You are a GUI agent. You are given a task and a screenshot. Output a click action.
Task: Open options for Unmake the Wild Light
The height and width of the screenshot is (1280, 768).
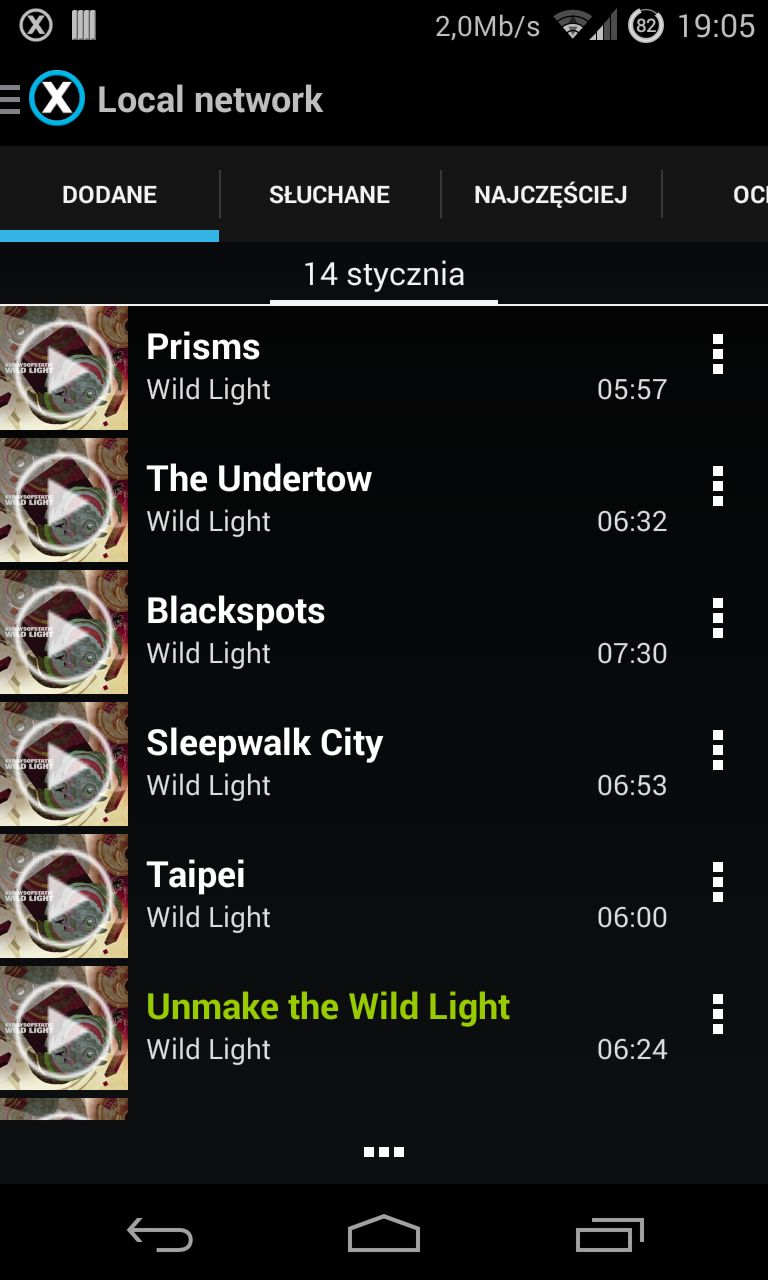717,1014
